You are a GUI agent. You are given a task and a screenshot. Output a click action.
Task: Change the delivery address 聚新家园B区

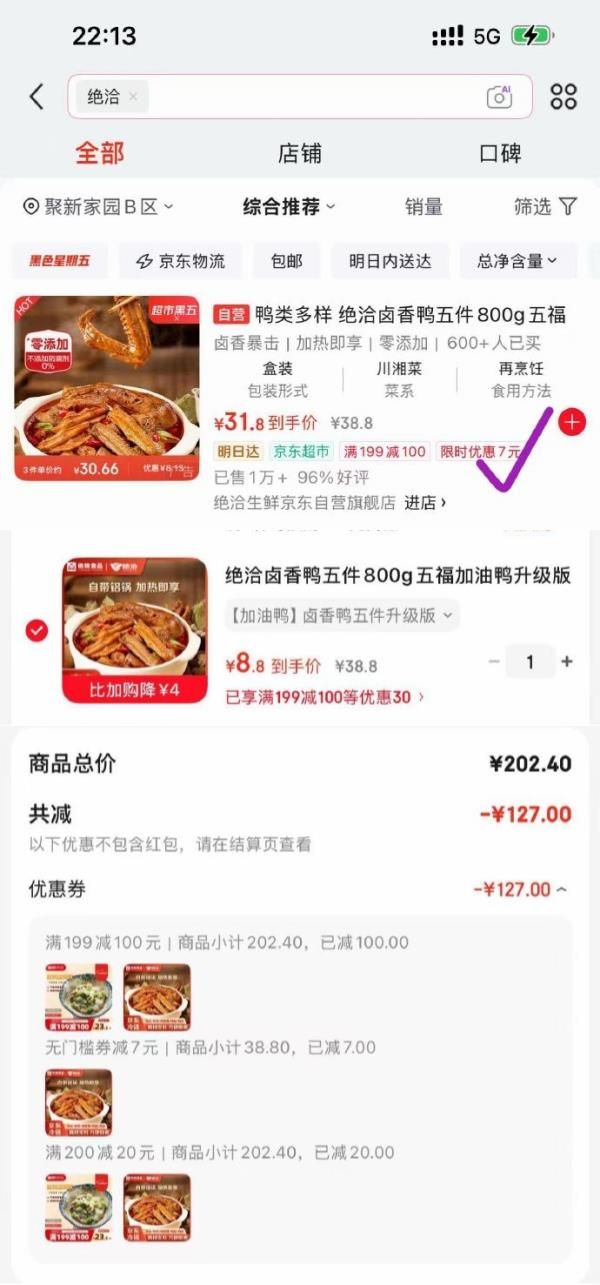point(98,207)
